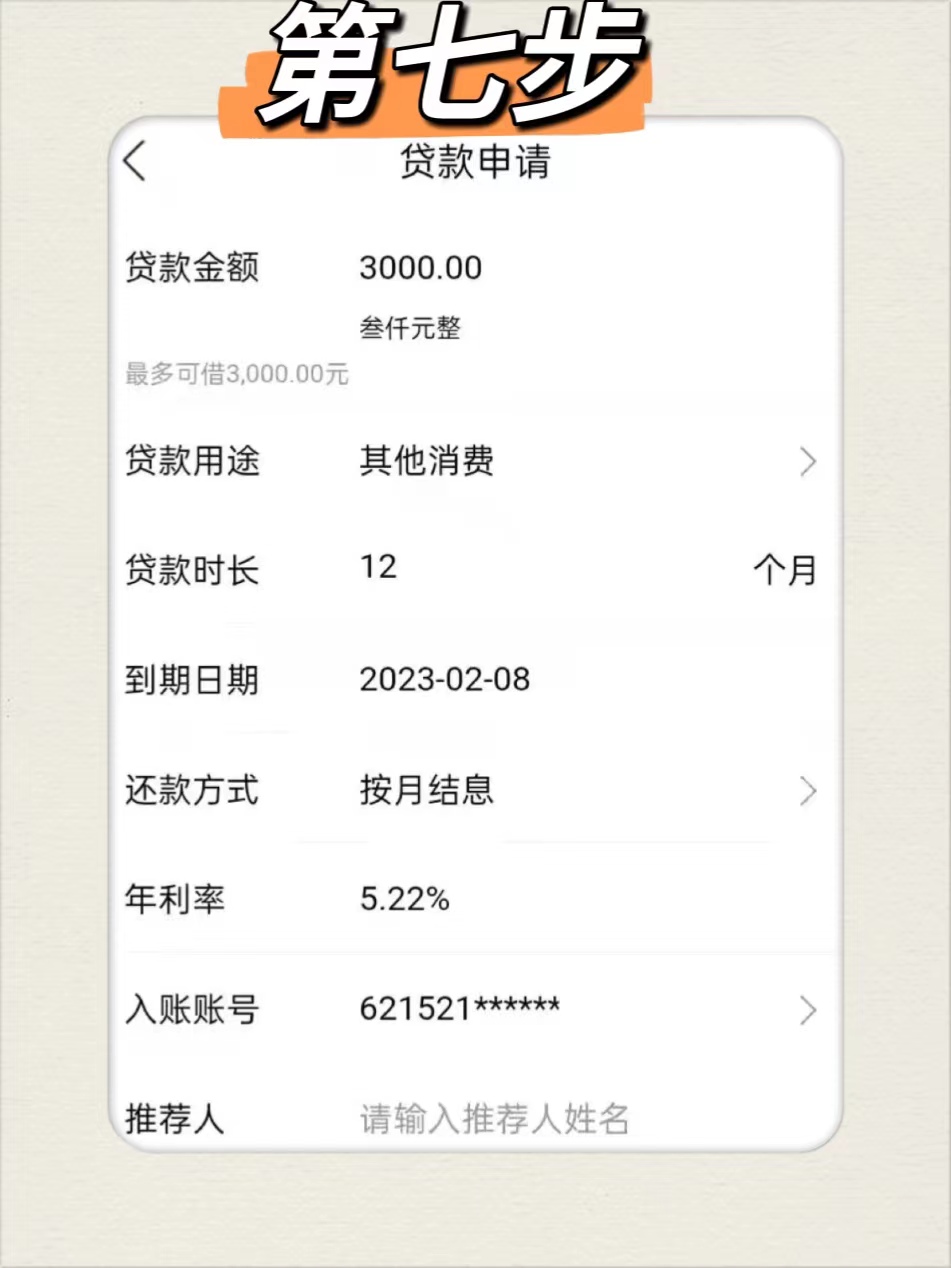Tap the 贷款申请 title bar
The width and height of the screenshot is (951, 1268).
pyautogui.click(x=475, y=163)
